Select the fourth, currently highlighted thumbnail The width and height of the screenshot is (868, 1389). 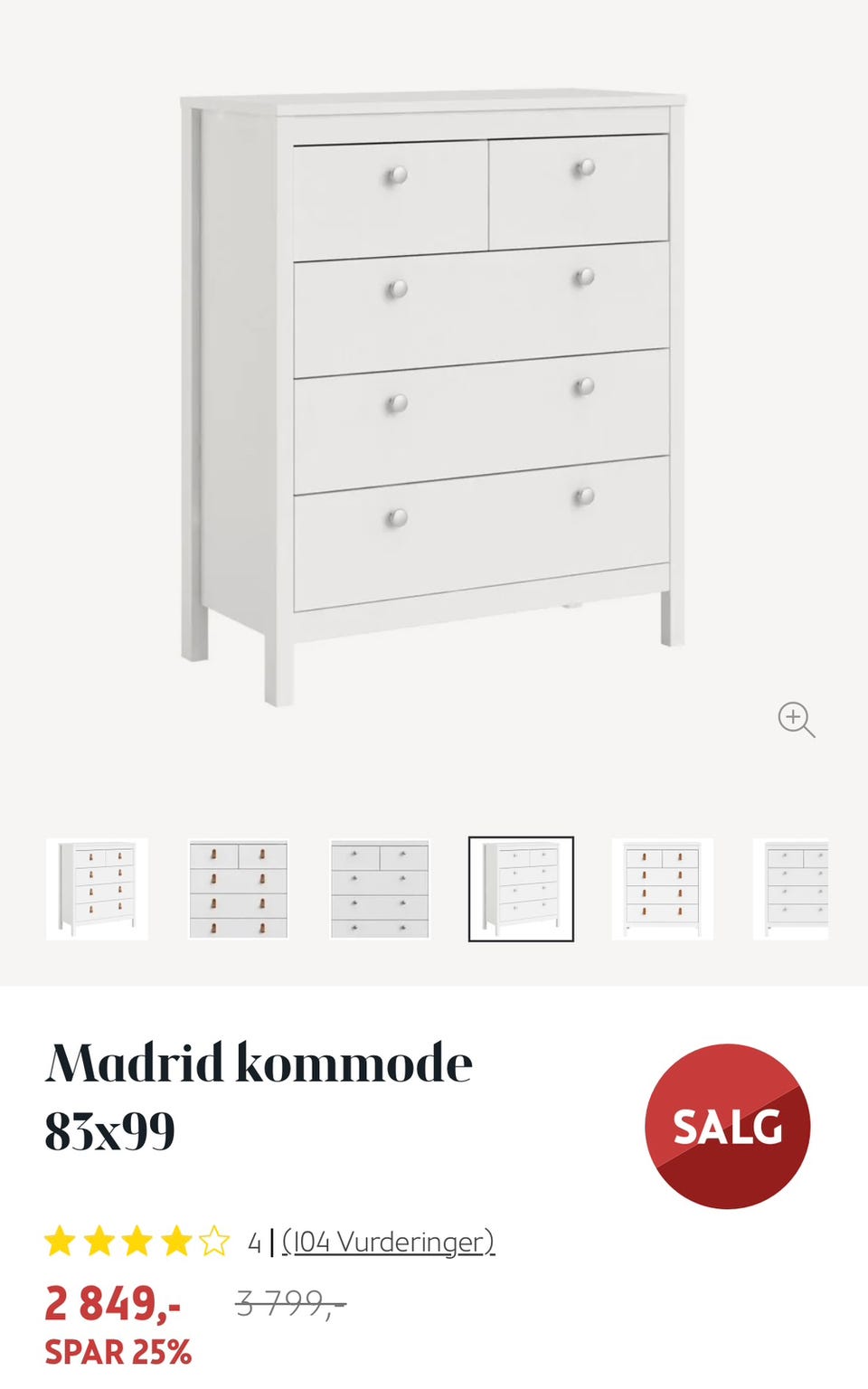(521, 889)
